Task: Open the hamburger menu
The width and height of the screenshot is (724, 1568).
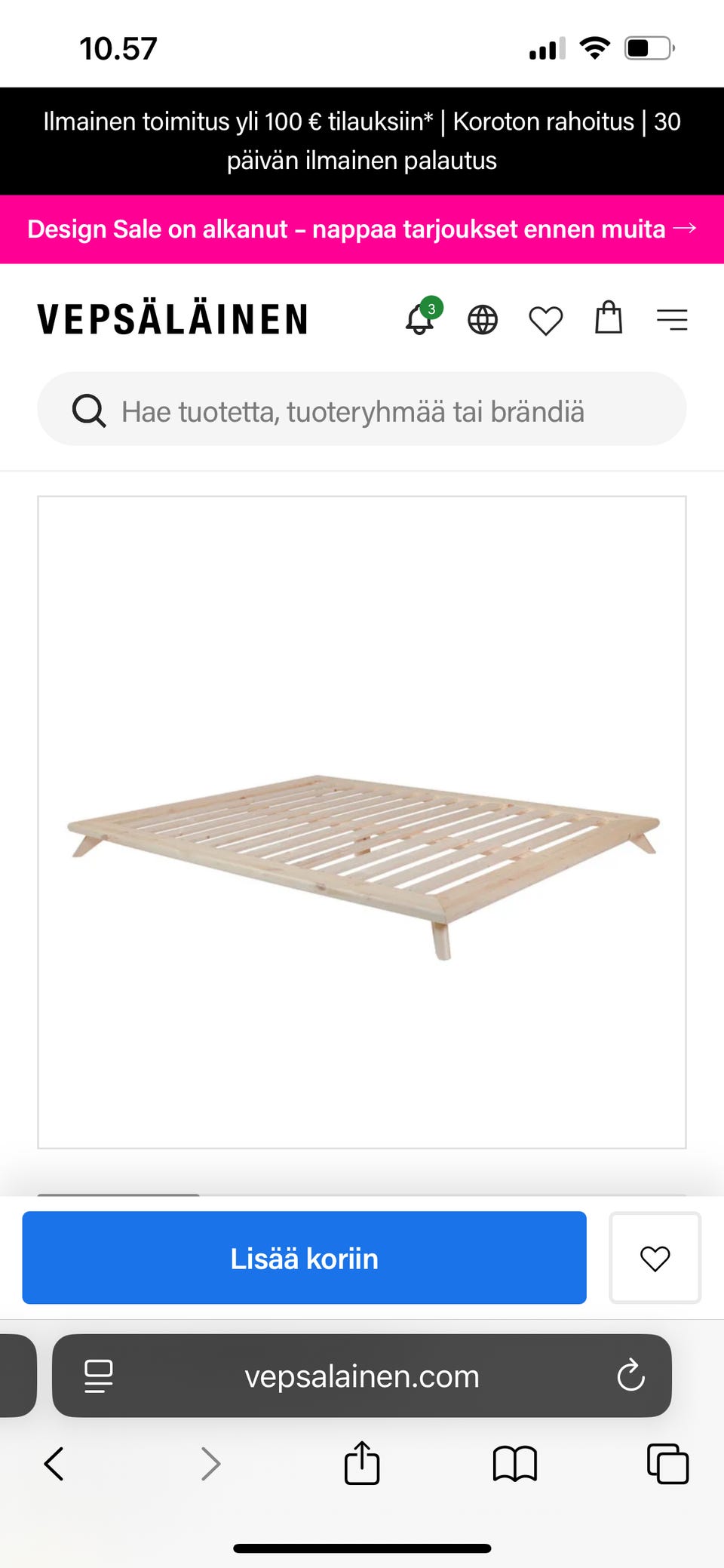Action: pos(671,320)
